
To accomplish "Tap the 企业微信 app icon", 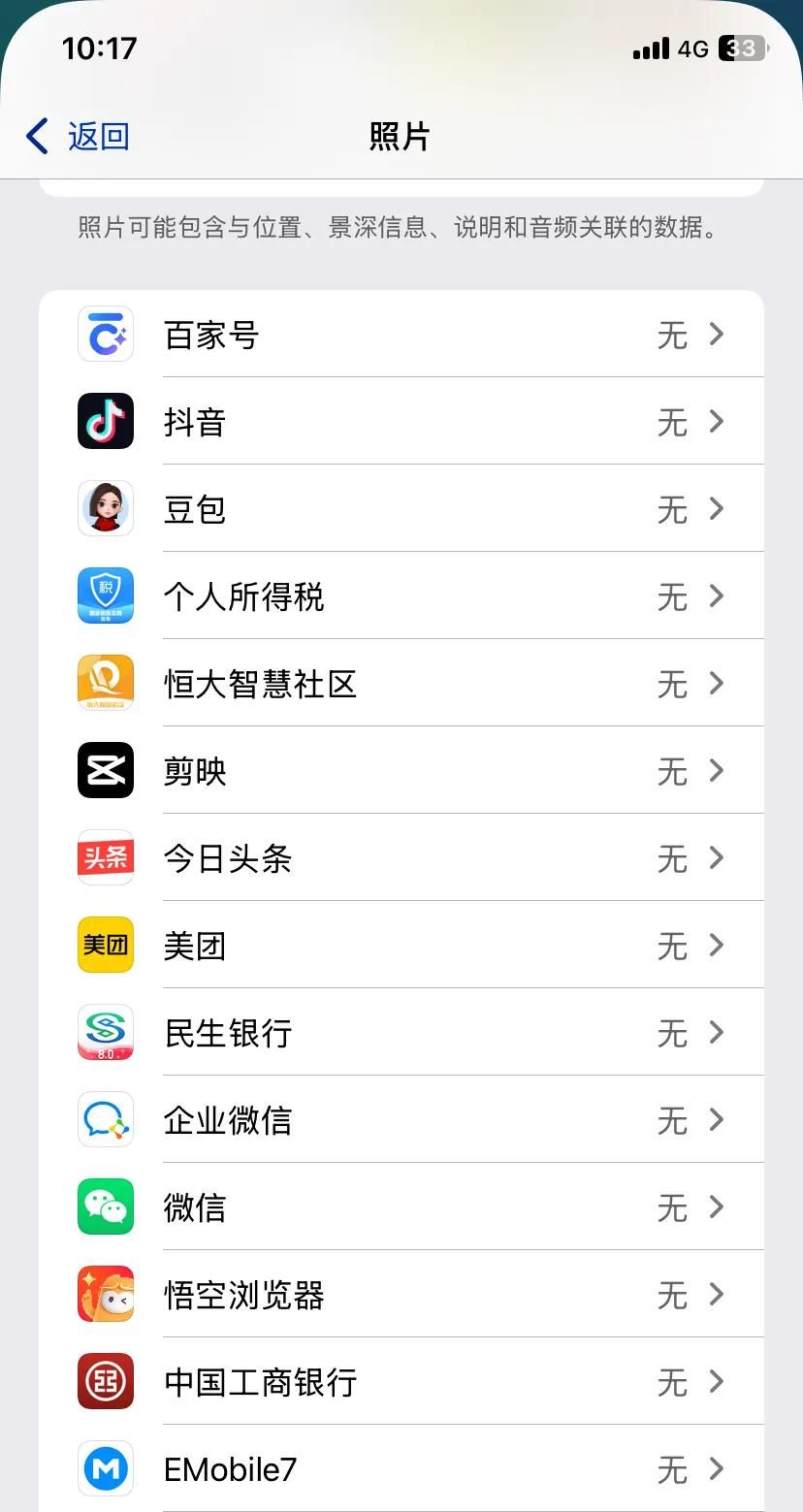I will [x=105, y=1119].
